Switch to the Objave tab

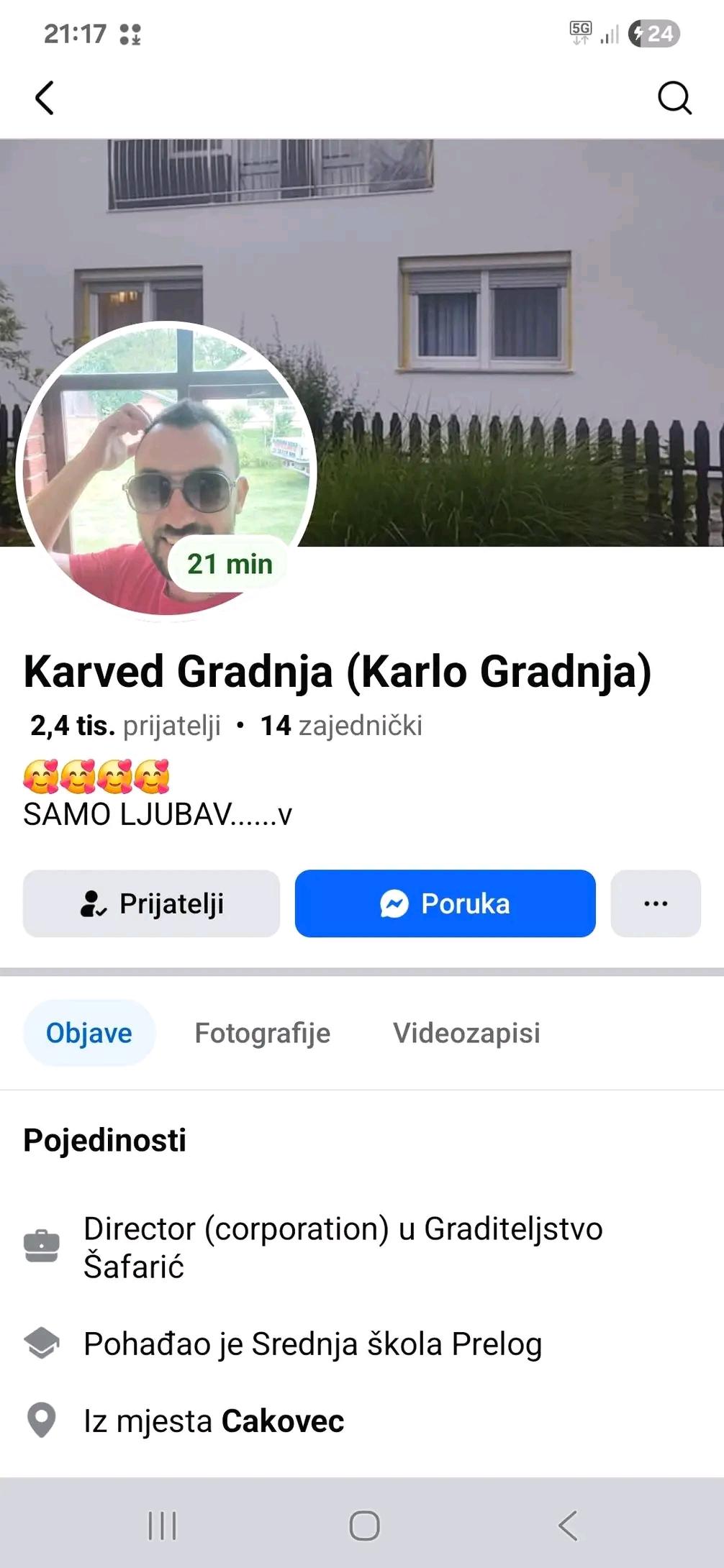point(89,1033)
